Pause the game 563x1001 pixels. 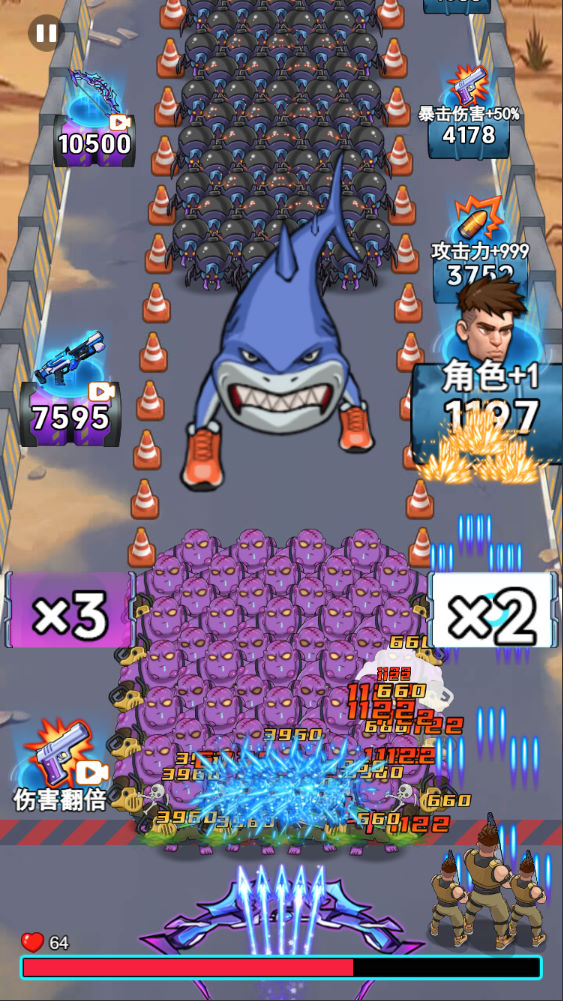coord(46,33)
